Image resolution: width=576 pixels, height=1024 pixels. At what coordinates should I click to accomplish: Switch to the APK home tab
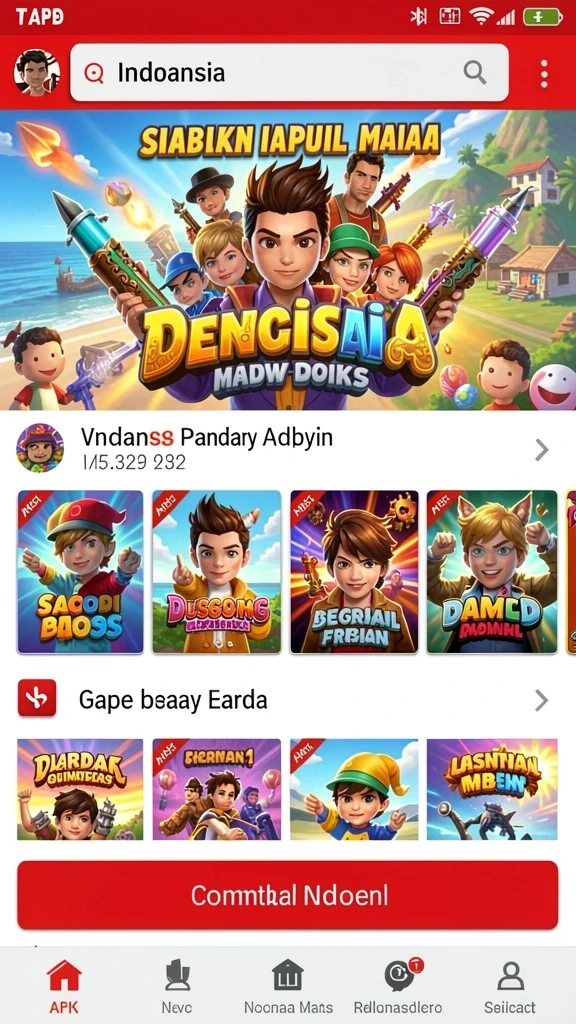[x=64, y=986]
